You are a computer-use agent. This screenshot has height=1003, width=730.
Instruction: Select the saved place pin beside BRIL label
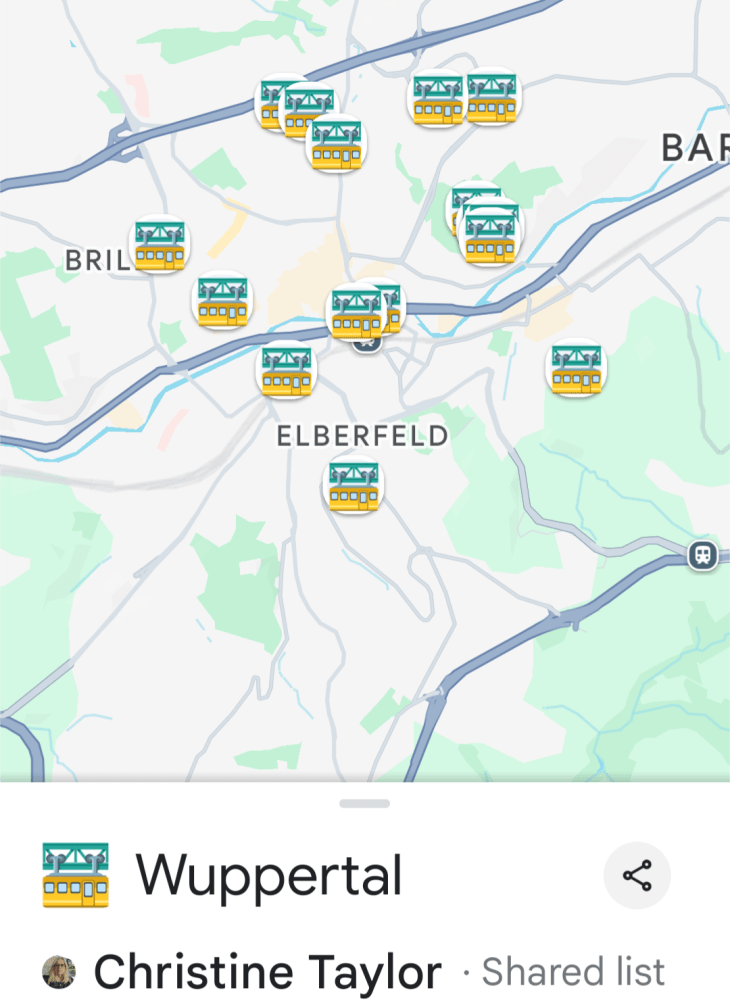[160, 246]
